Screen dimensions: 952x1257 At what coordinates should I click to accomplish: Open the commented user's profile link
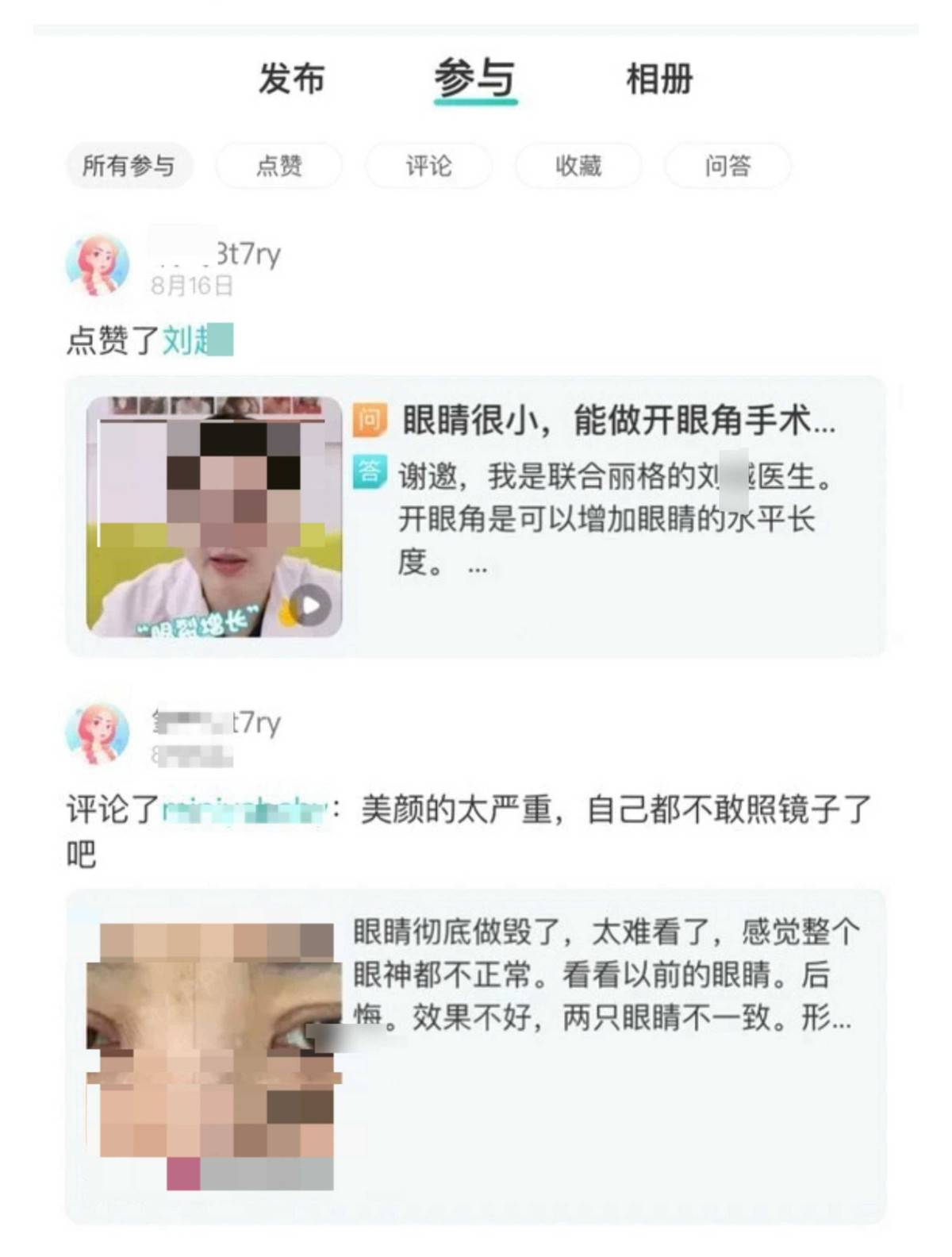(x=244, y=810)
